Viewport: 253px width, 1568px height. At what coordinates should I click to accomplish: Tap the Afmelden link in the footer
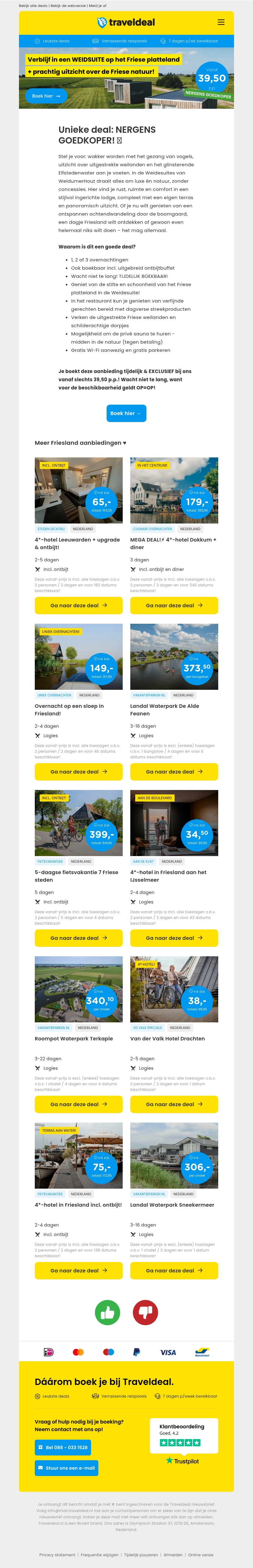tap(173, 1555)
